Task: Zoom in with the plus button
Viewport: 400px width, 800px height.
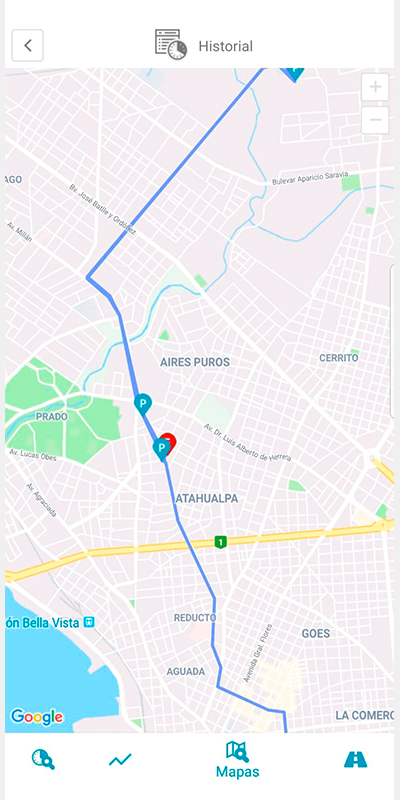Action: (375, 87)
